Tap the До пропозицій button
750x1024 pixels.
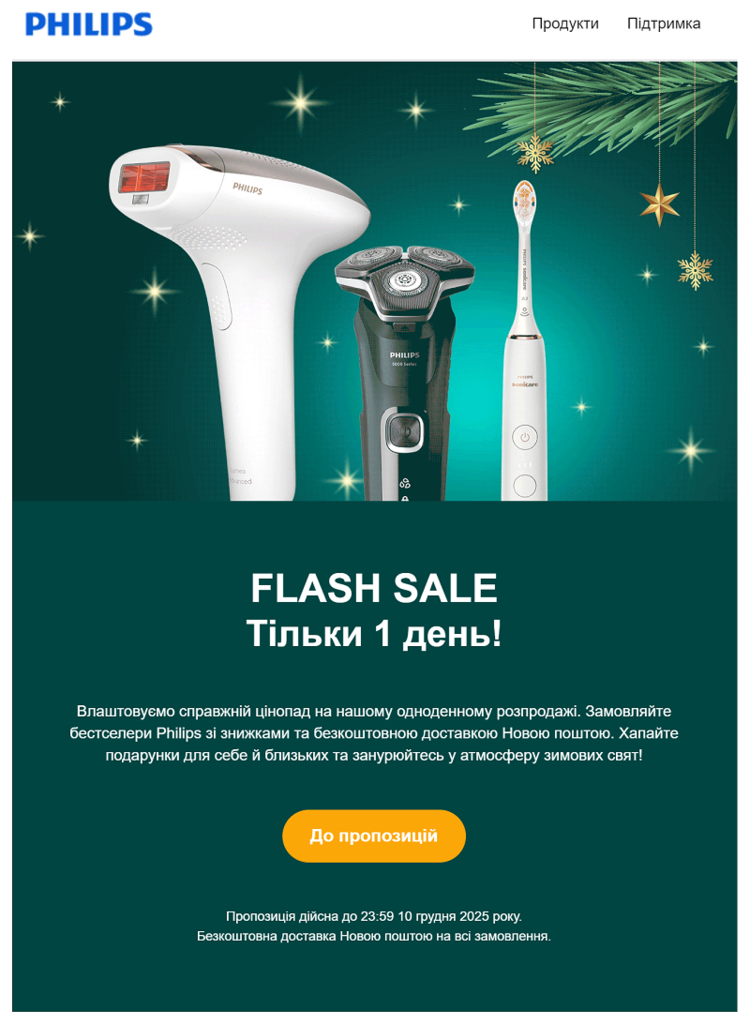374,836
